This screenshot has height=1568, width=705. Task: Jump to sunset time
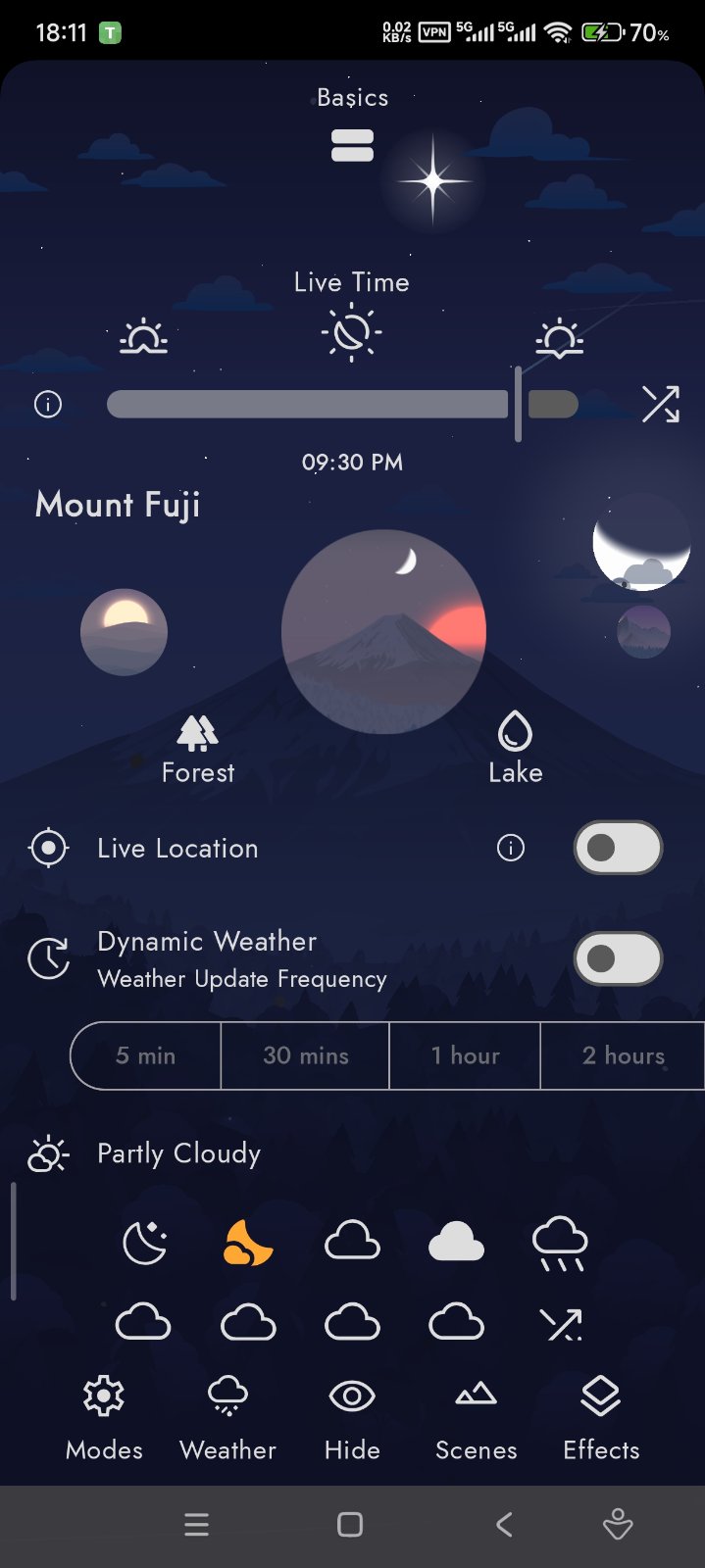[560, 337]
